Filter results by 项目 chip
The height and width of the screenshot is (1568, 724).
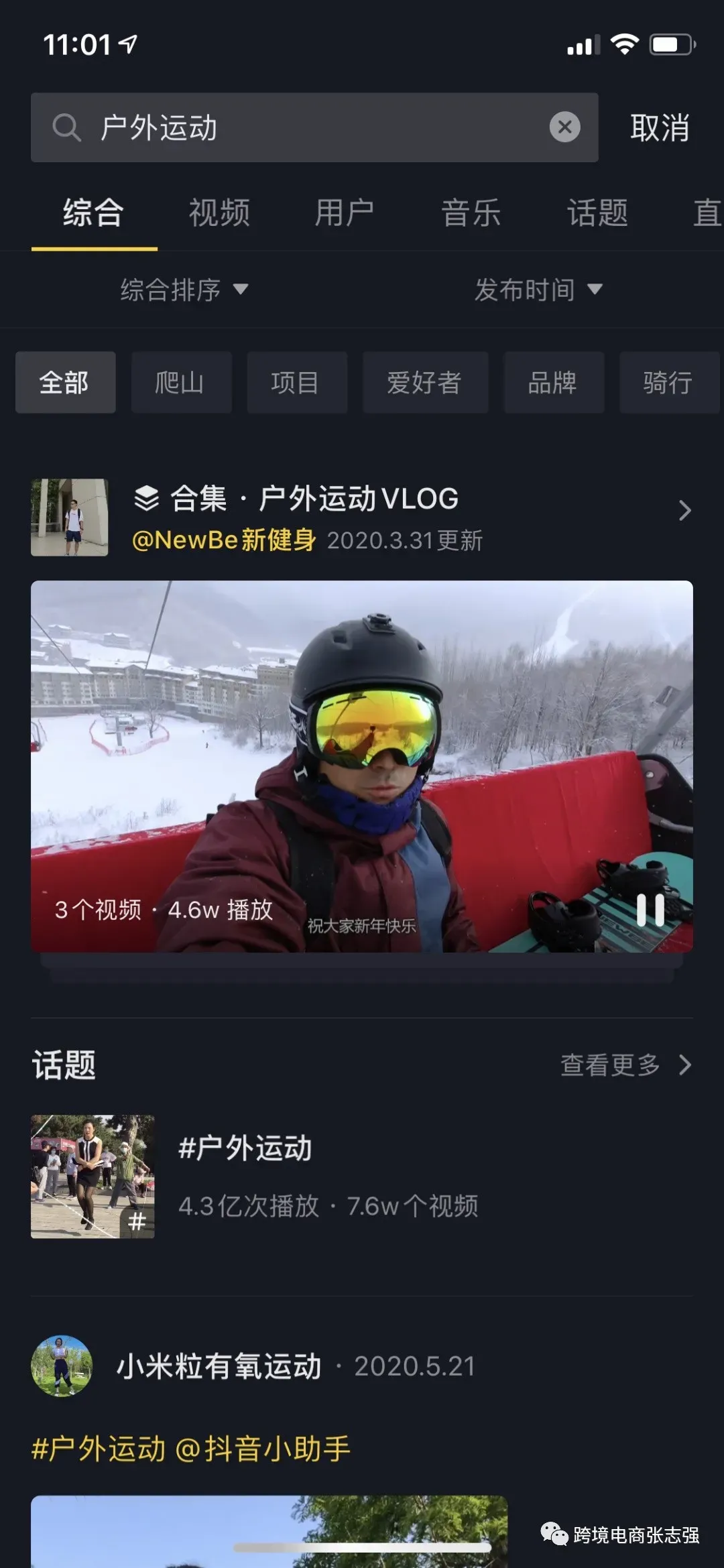296,382
